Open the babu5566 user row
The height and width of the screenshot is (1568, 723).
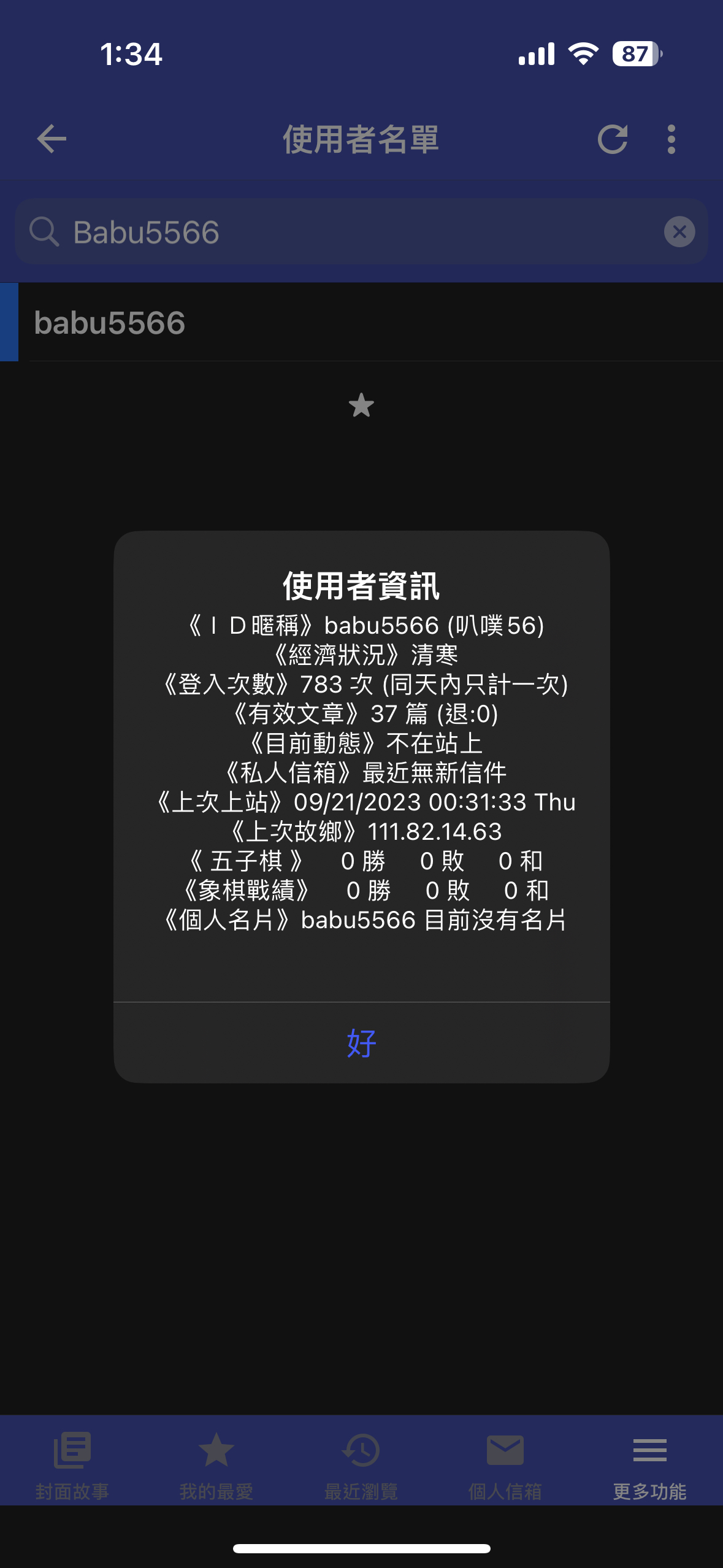coord(361,323)
